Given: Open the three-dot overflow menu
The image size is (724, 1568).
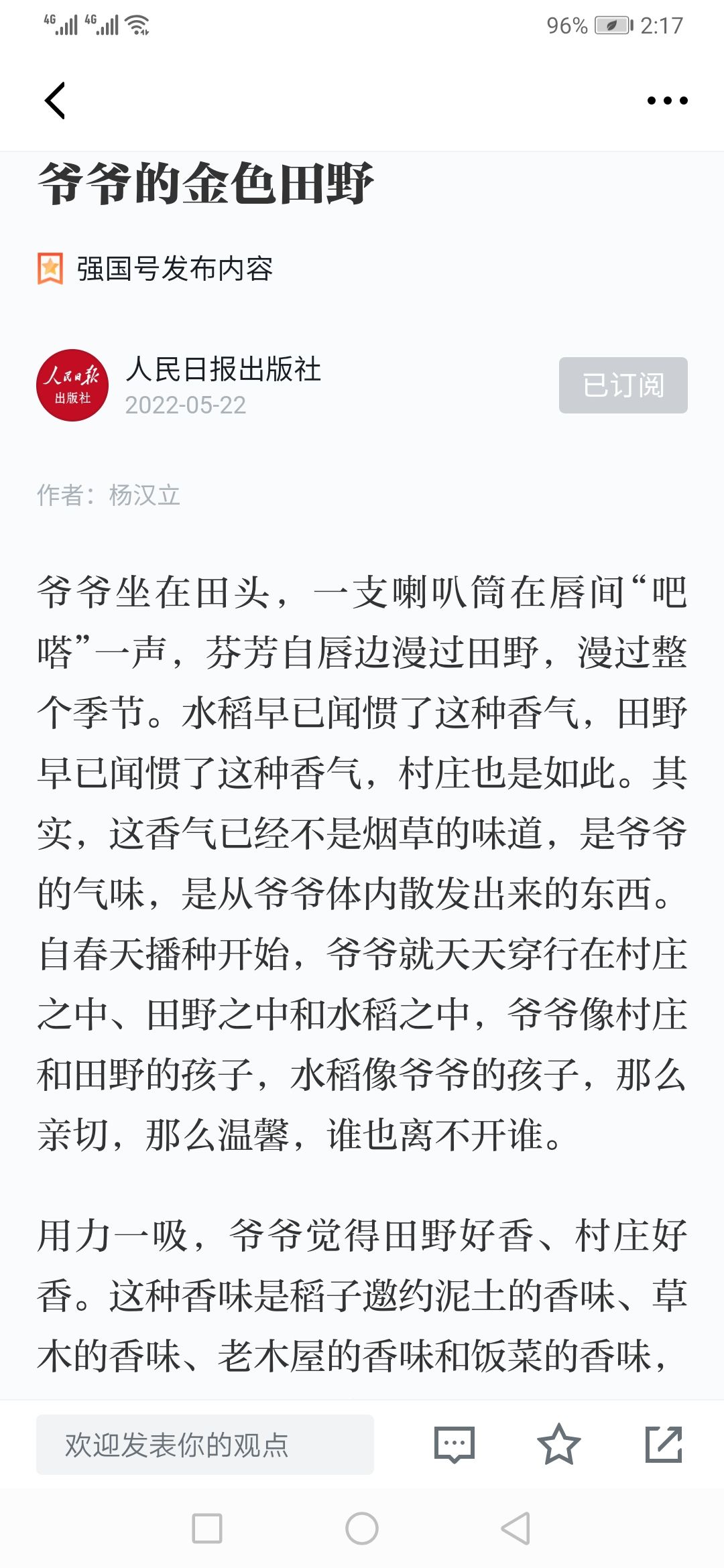Looking at the screenshot, I should click(x=667, y=101).
